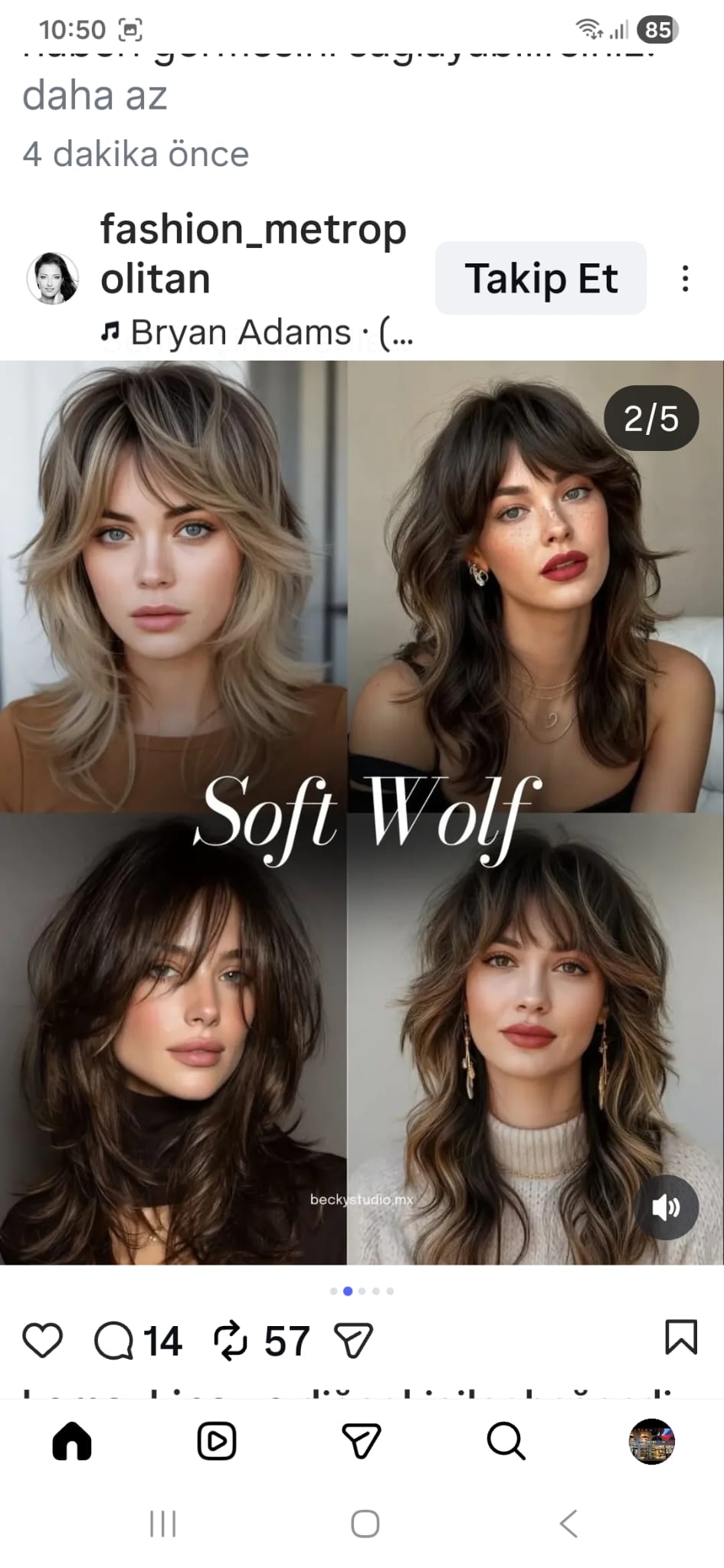
Task: Collapse the caption with daha az
Action: click(94, 96)
